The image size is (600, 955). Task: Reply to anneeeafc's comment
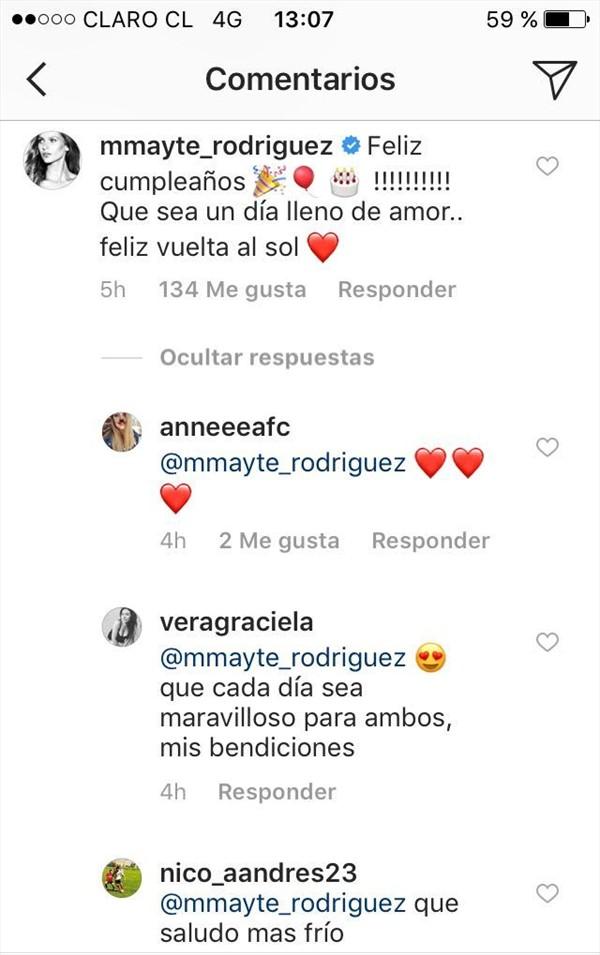[430, 541]
